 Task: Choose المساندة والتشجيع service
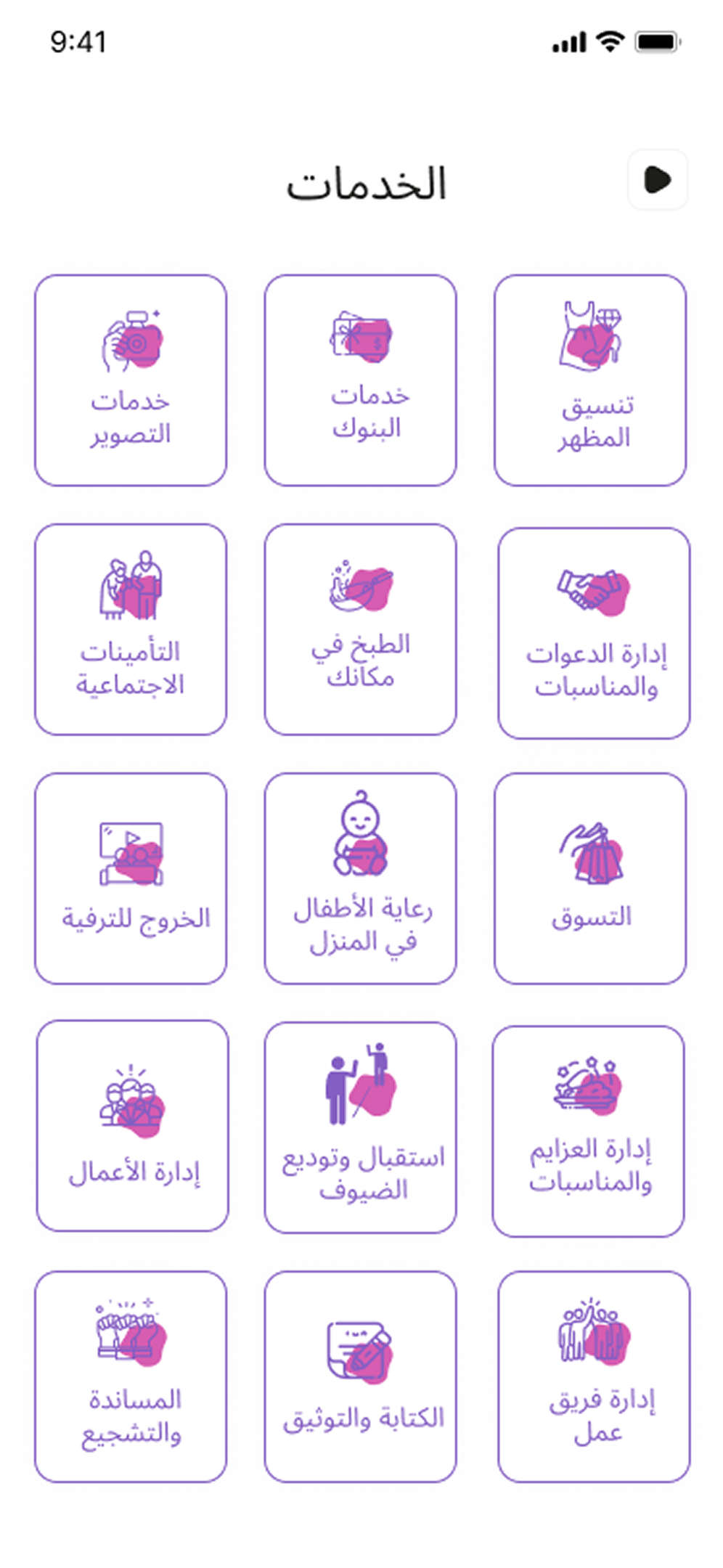[x=131, y=1376]
